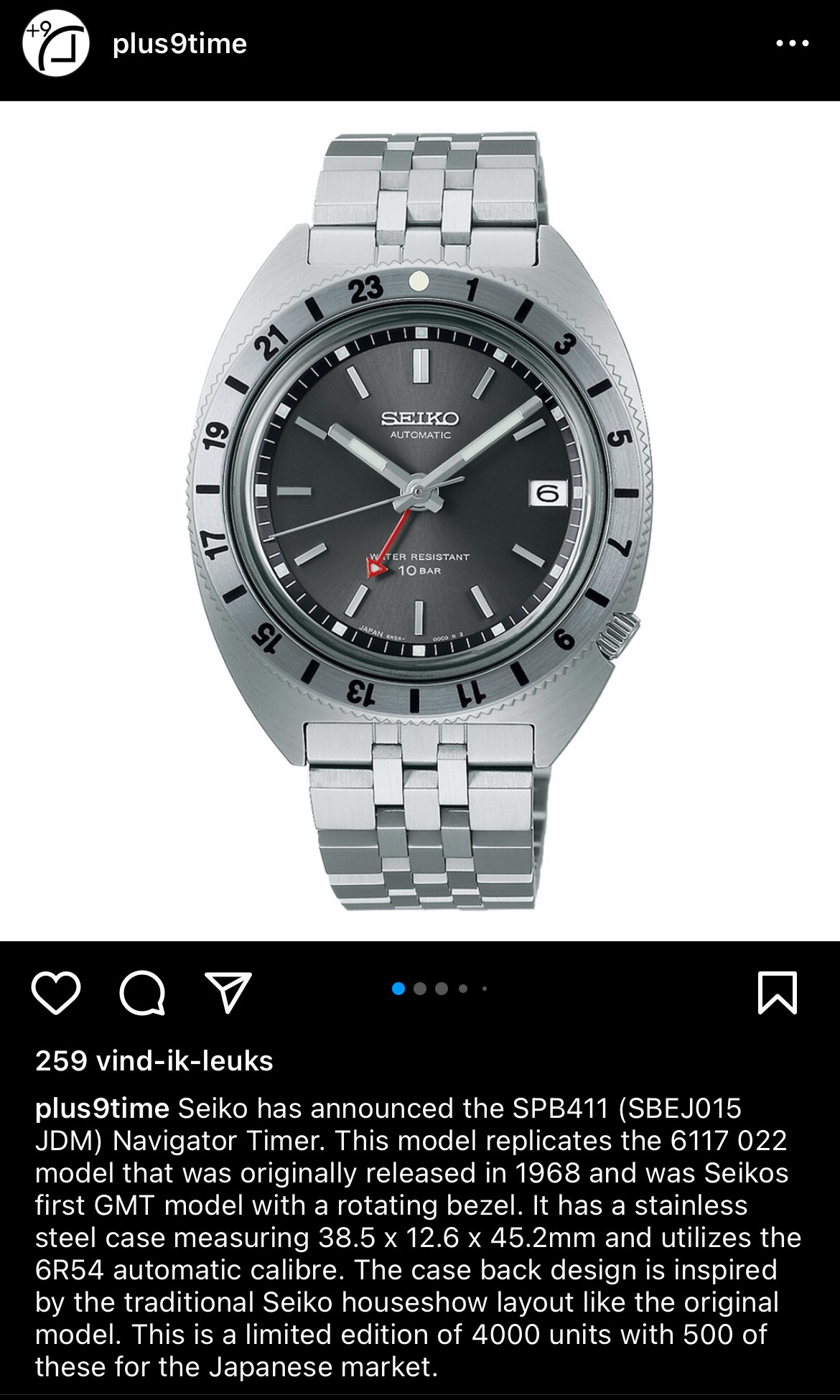The image size is (840, 1400).
Task: Open the plus9time username in the header
Action: (179, 44)
